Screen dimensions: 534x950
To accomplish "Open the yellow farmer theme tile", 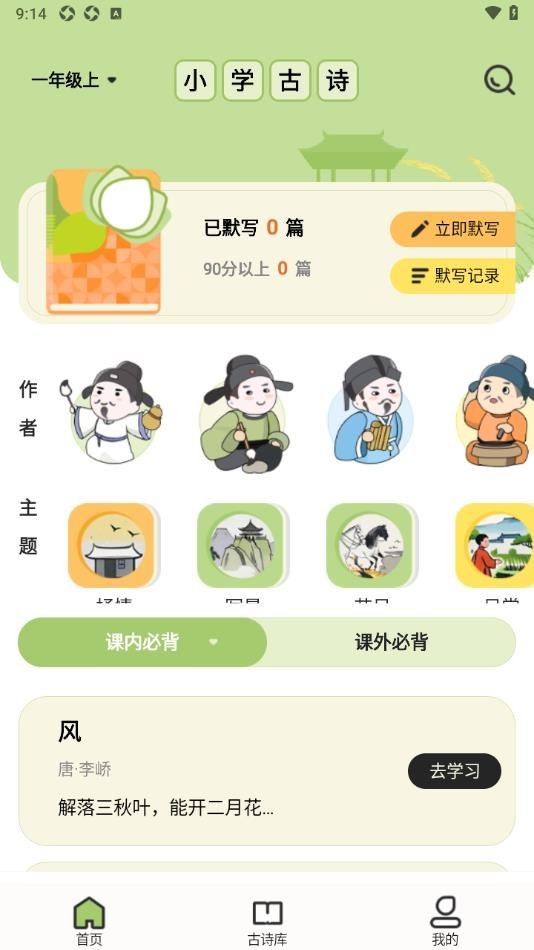I will point(496,545).
